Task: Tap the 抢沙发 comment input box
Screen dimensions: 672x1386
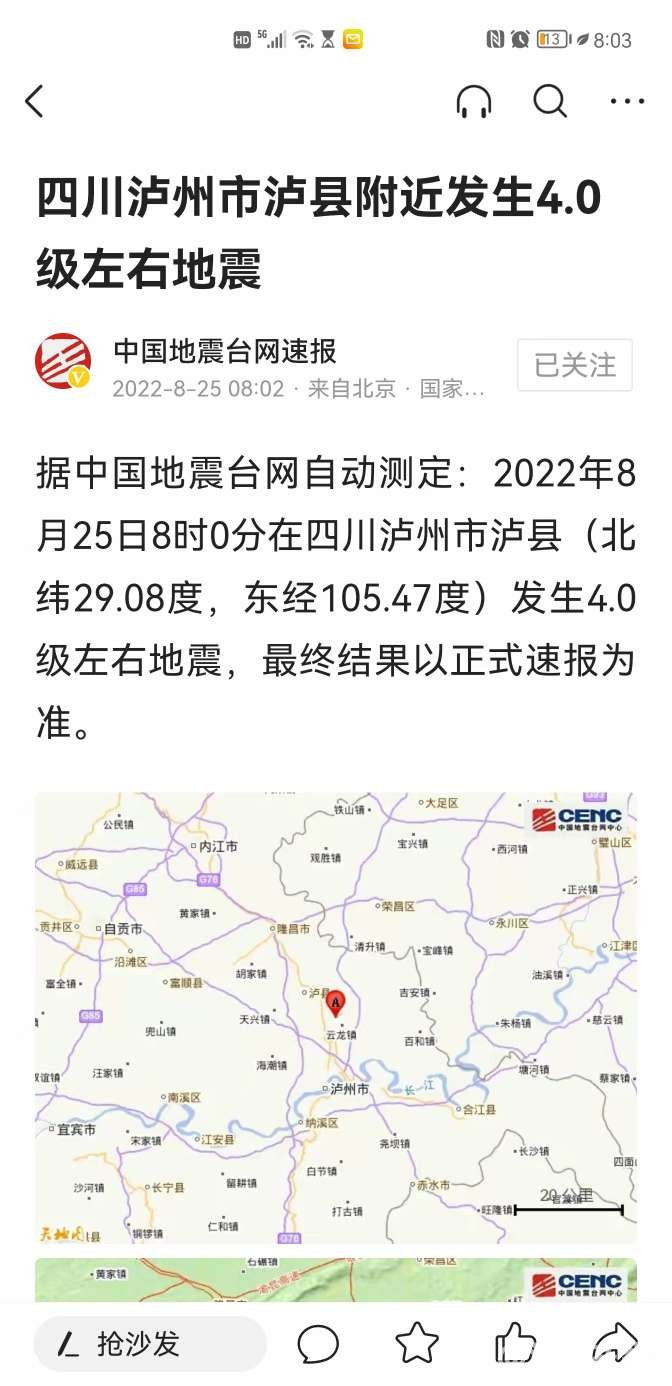Action: pos(150,1344)
